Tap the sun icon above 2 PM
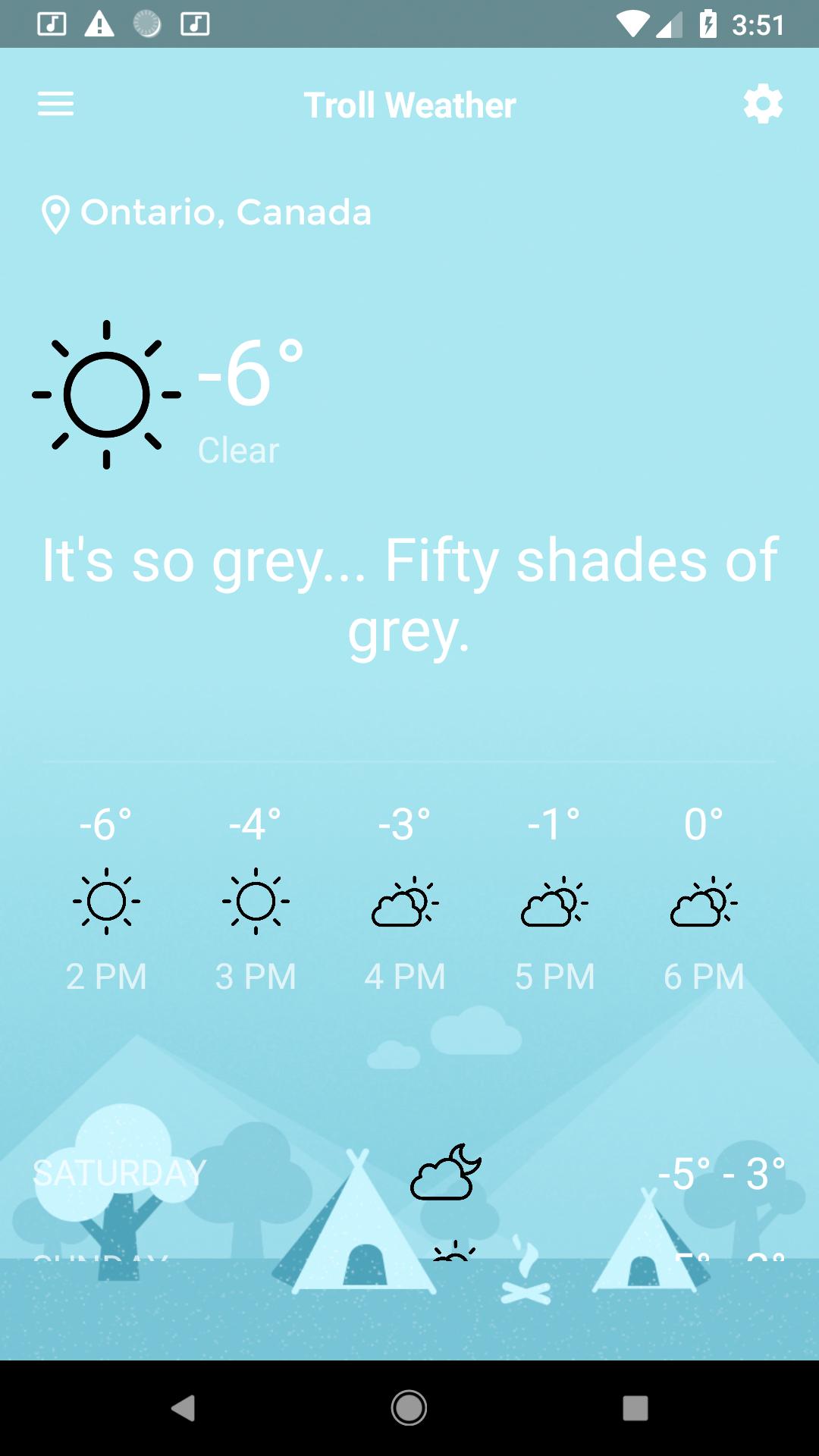The image size is (819, 1456). (106, 902)
